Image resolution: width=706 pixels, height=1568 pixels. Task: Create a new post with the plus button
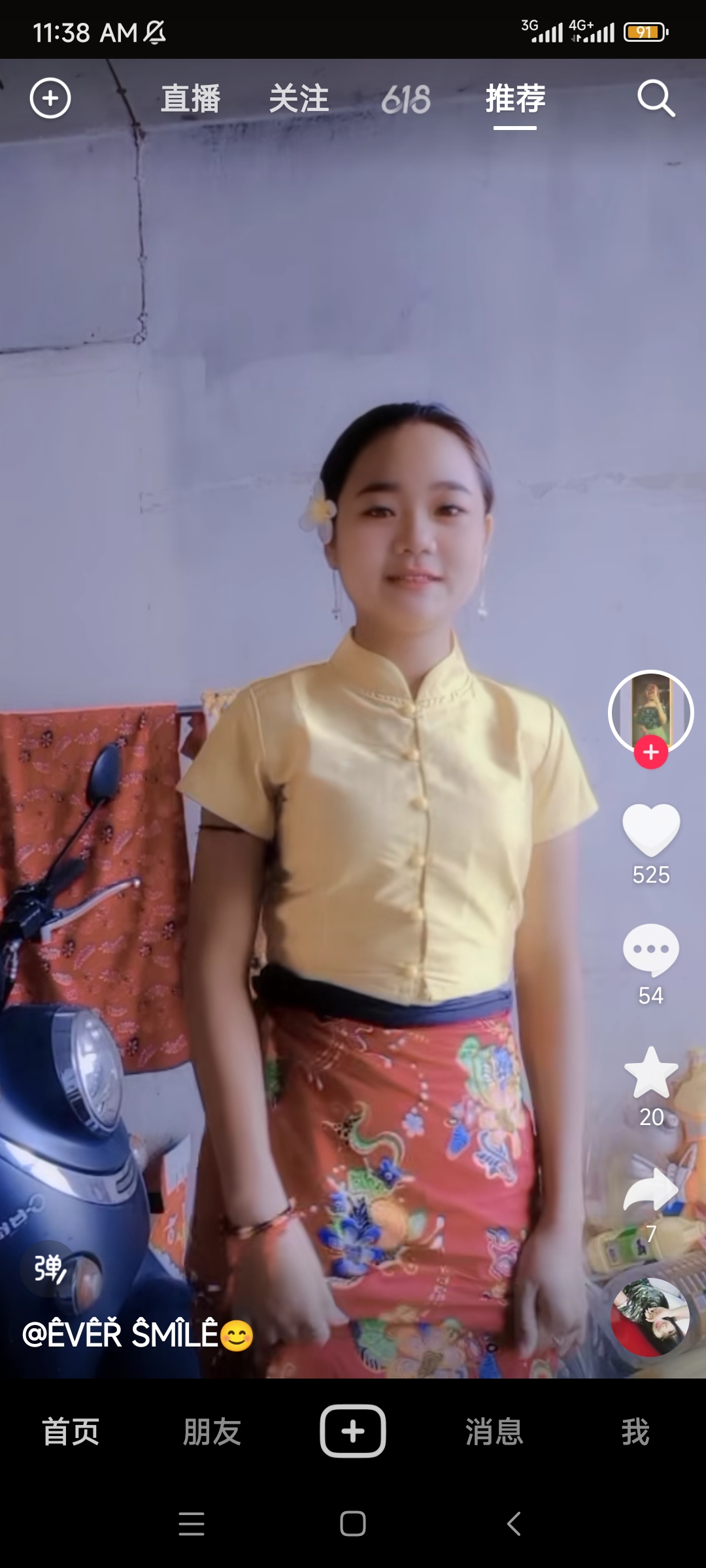[x=353, y=1431]
